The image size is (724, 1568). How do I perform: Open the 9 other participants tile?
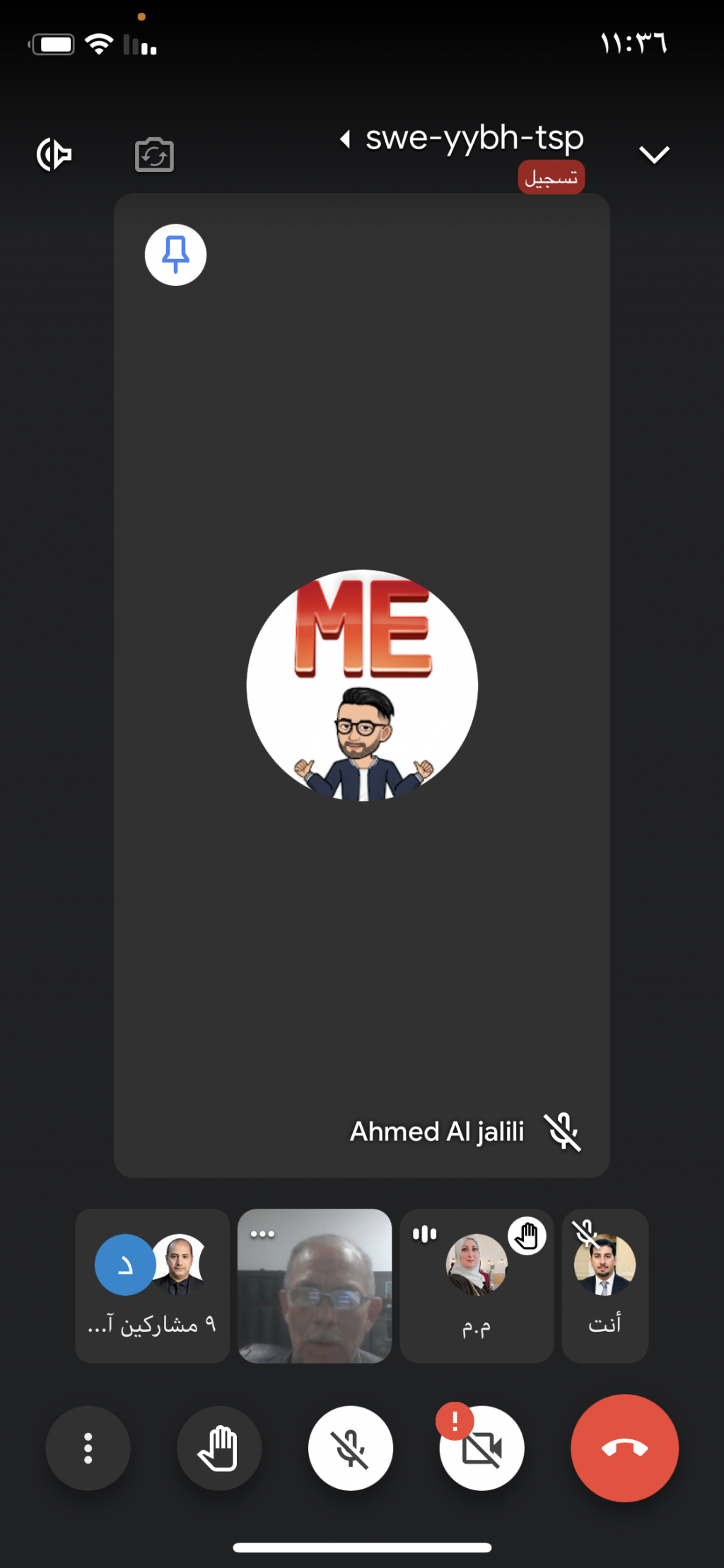(x=152, y=1285)
